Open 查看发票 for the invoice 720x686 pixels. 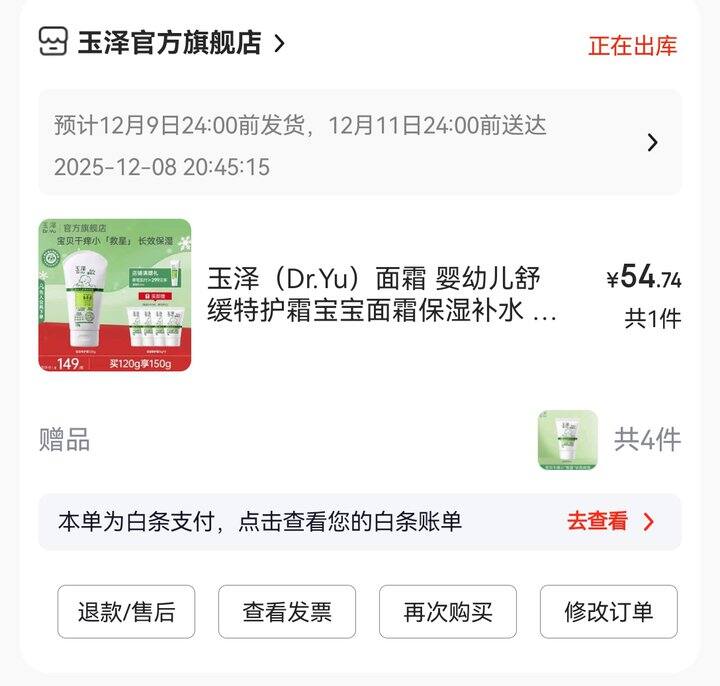(287, 612)
